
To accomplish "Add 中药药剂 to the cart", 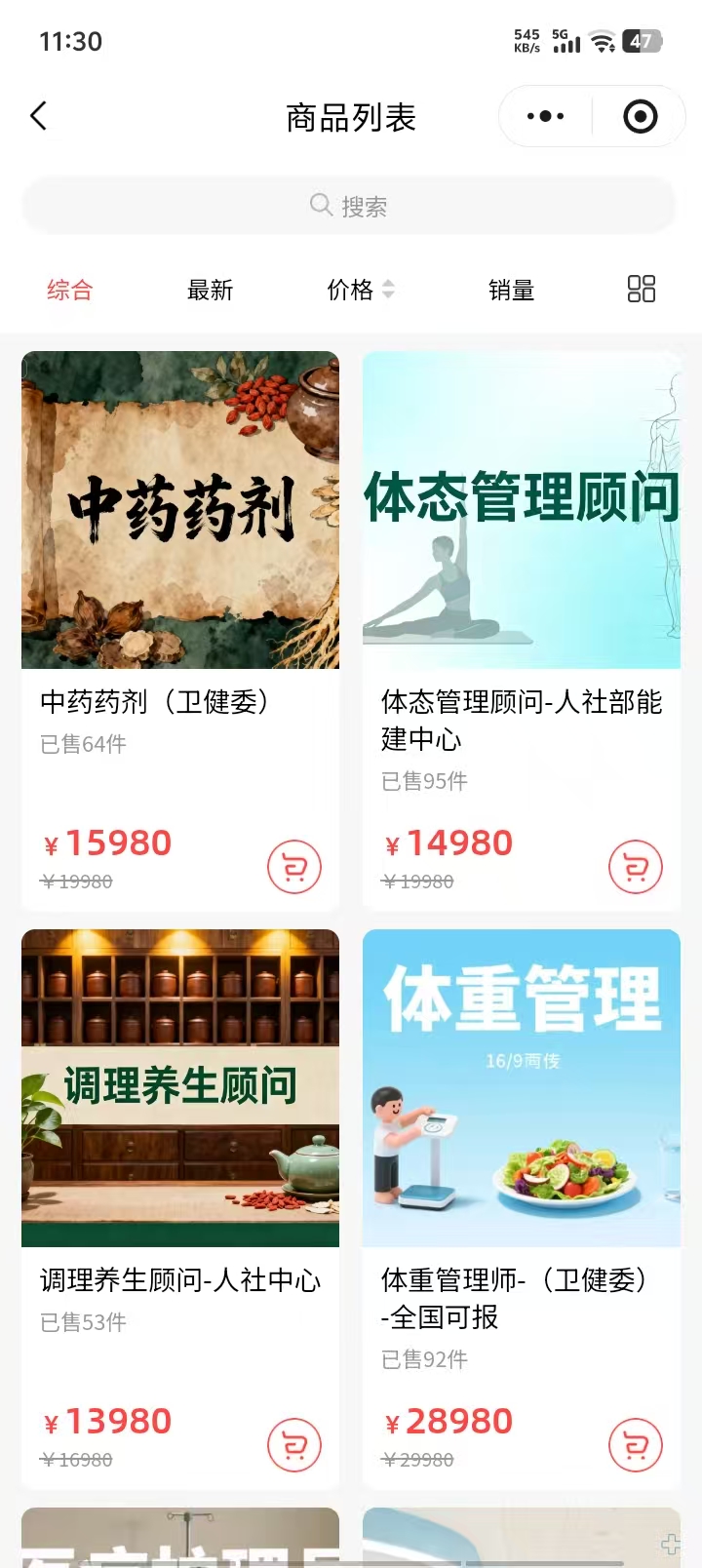I will (293, 867).
